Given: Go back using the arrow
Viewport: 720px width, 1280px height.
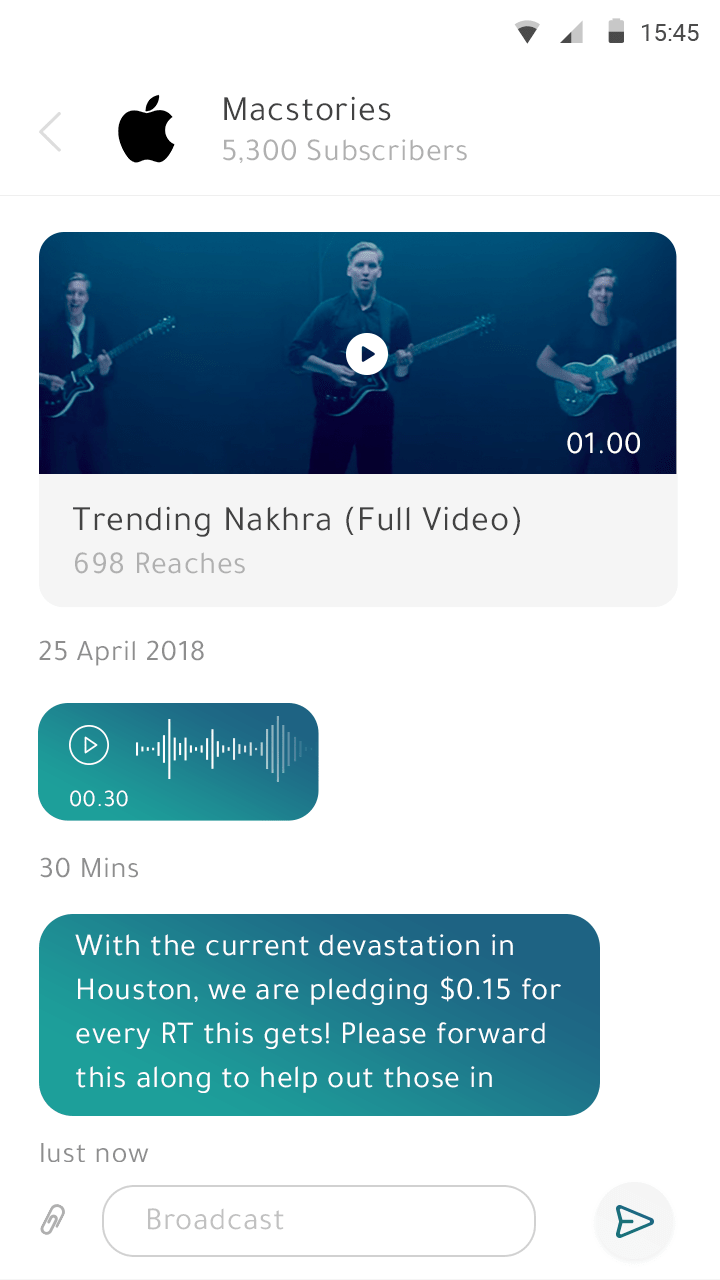Looking at the screenshot, I should click(50, 132).
